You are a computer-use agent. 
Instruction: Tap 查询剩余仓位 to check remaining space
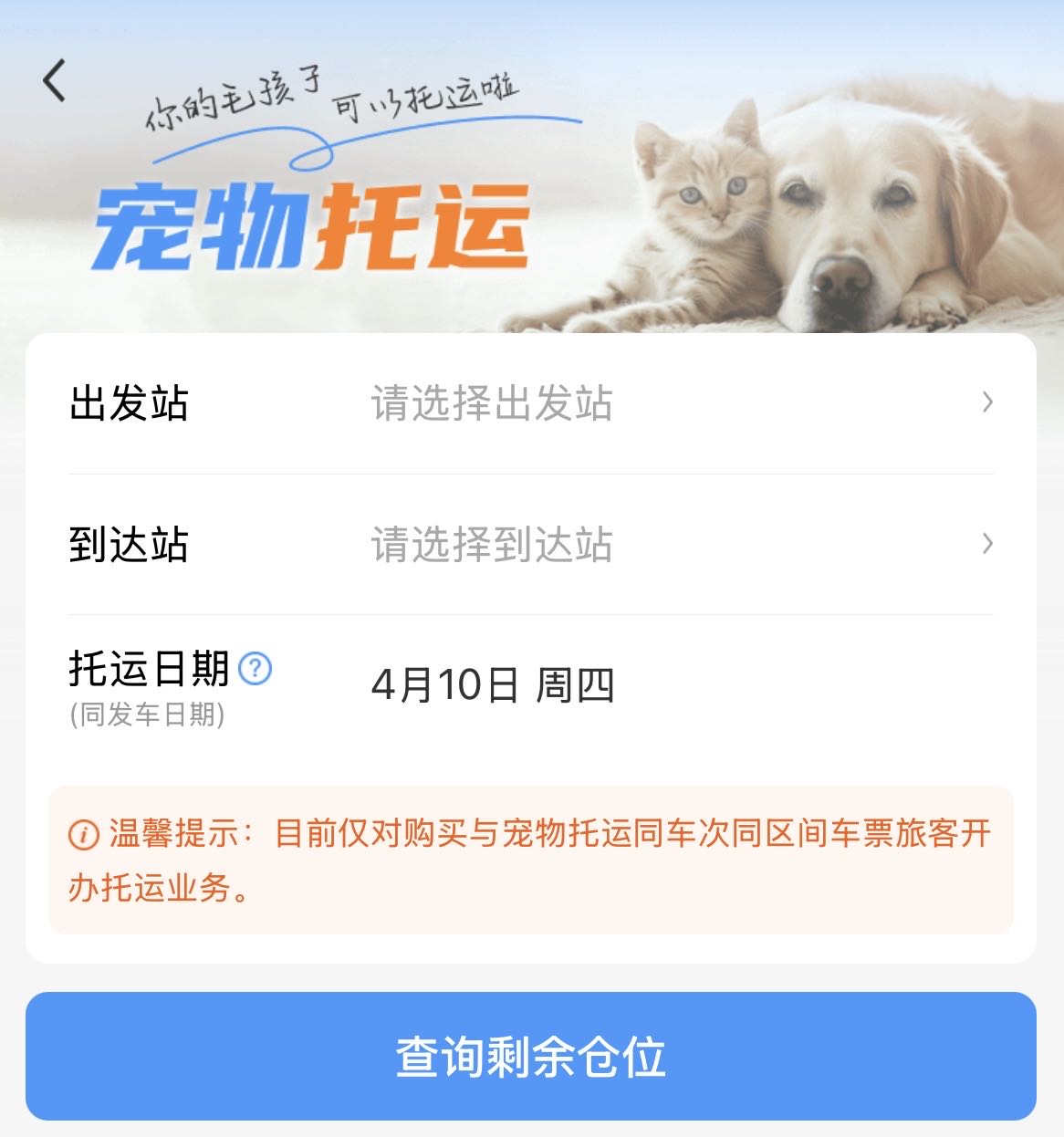click(x=531, y=1057)
